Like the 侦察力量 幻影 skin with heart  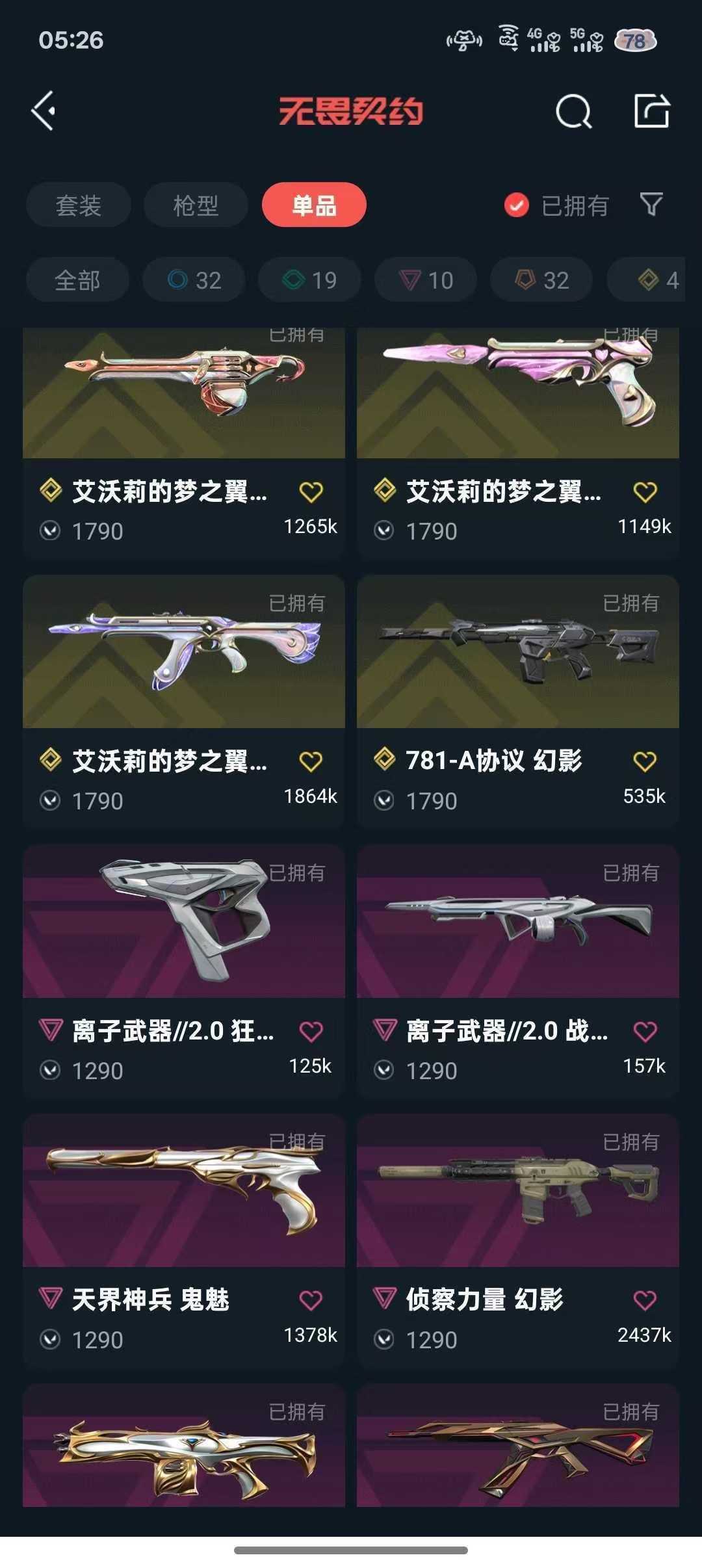click(x=645, y=1301)
